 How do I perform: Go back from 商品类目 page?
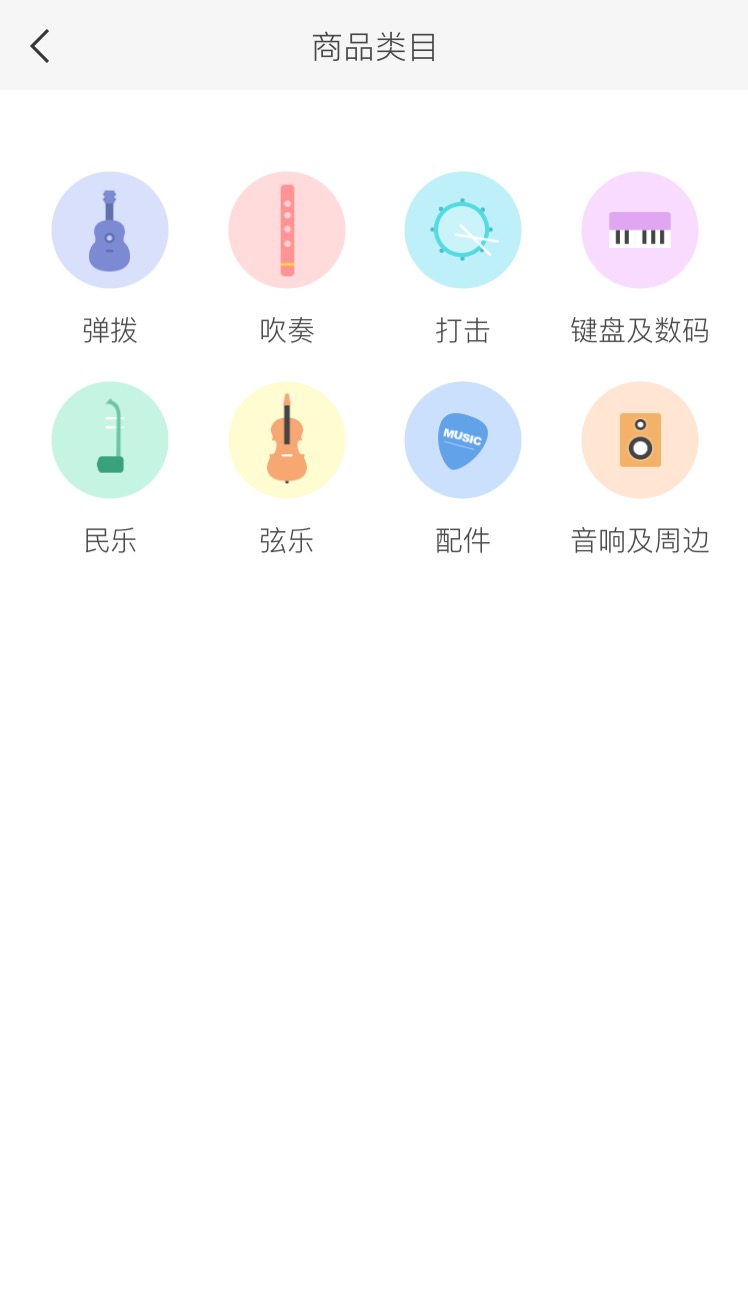click(x=40, y=46)
